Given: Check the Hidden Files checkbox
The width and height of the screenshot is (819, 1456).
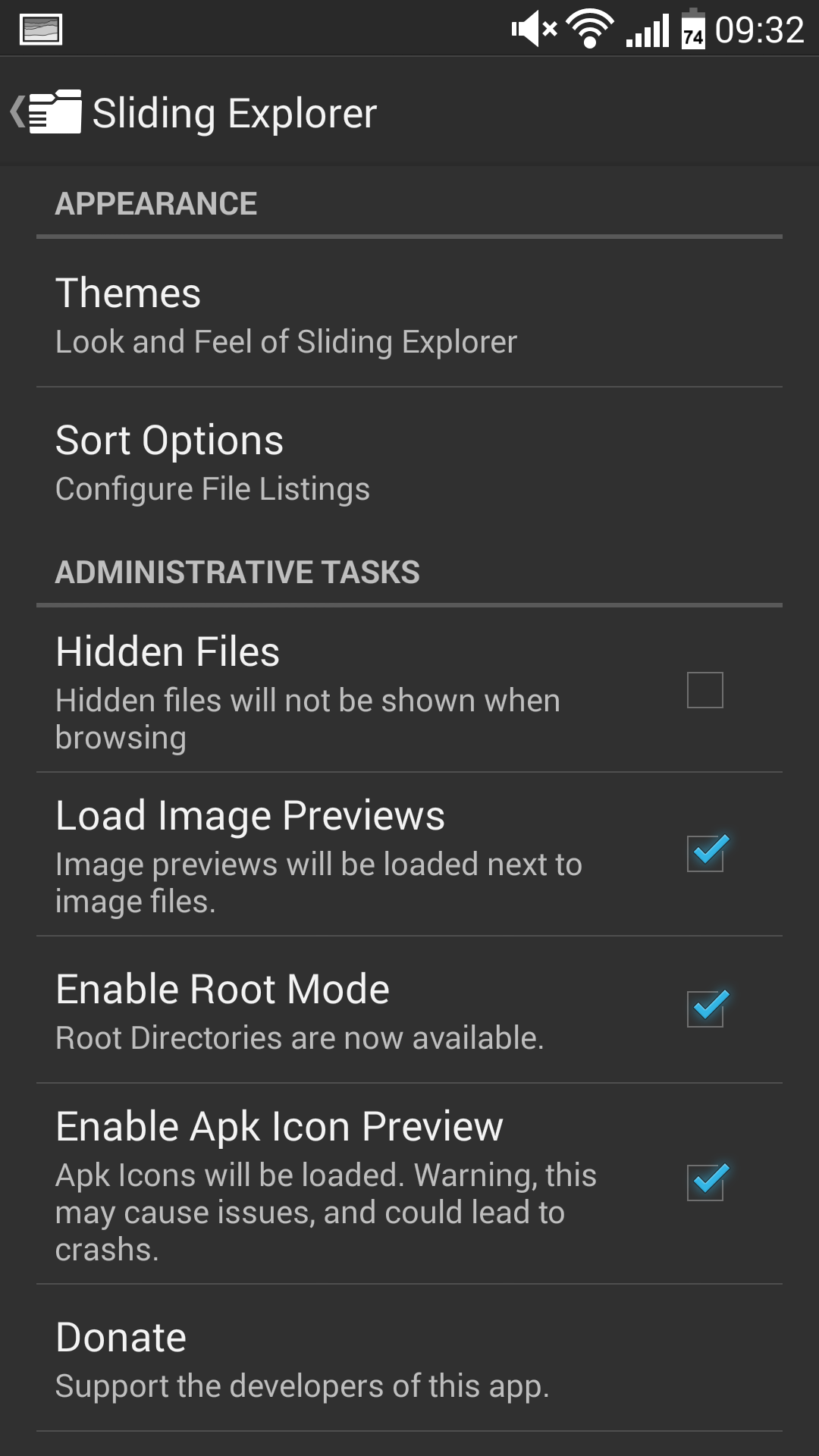Looking at the screenshot, I should tap(704, 690).
